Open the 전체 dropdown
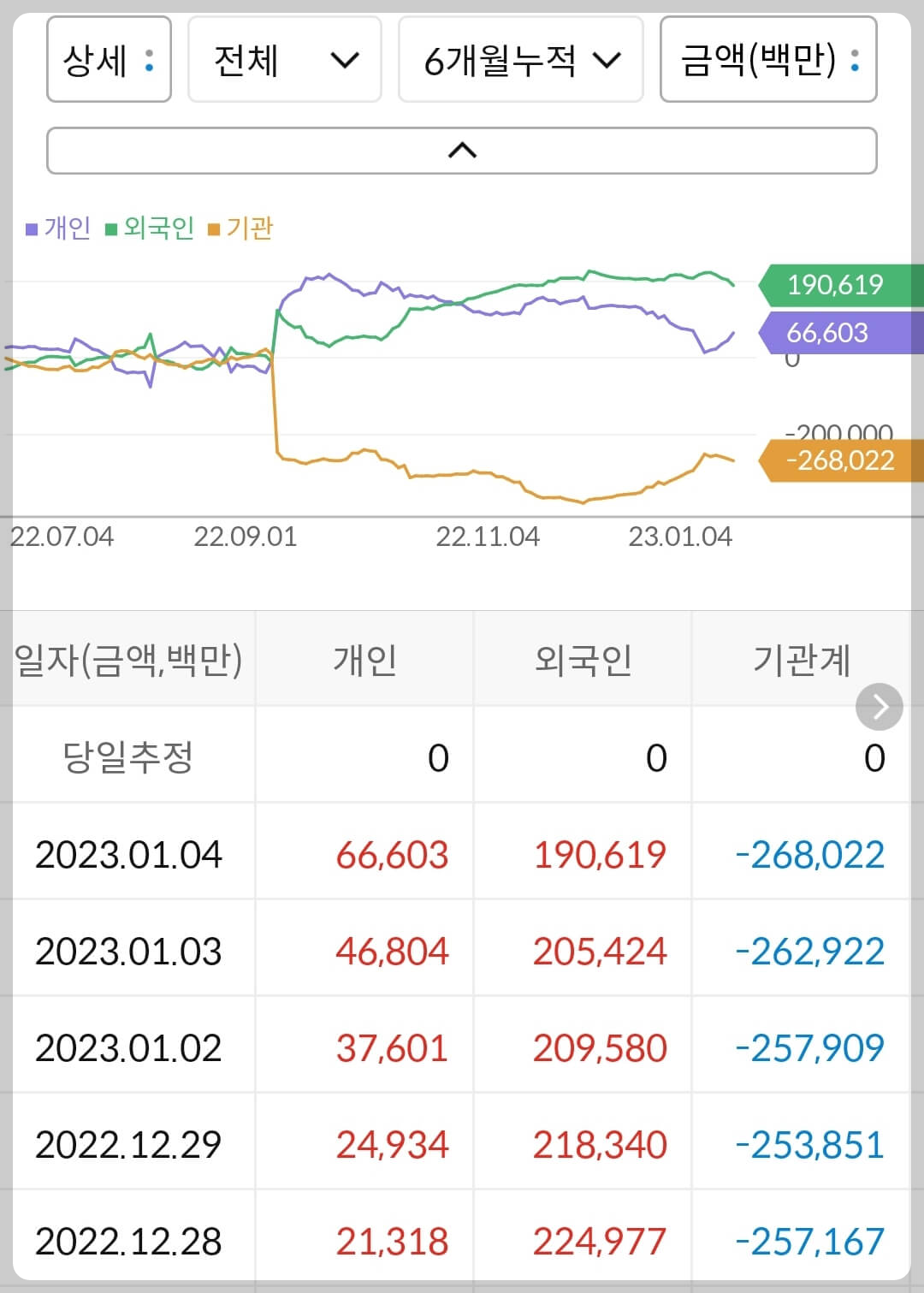 pyautogui.click(x=285, y=60)
